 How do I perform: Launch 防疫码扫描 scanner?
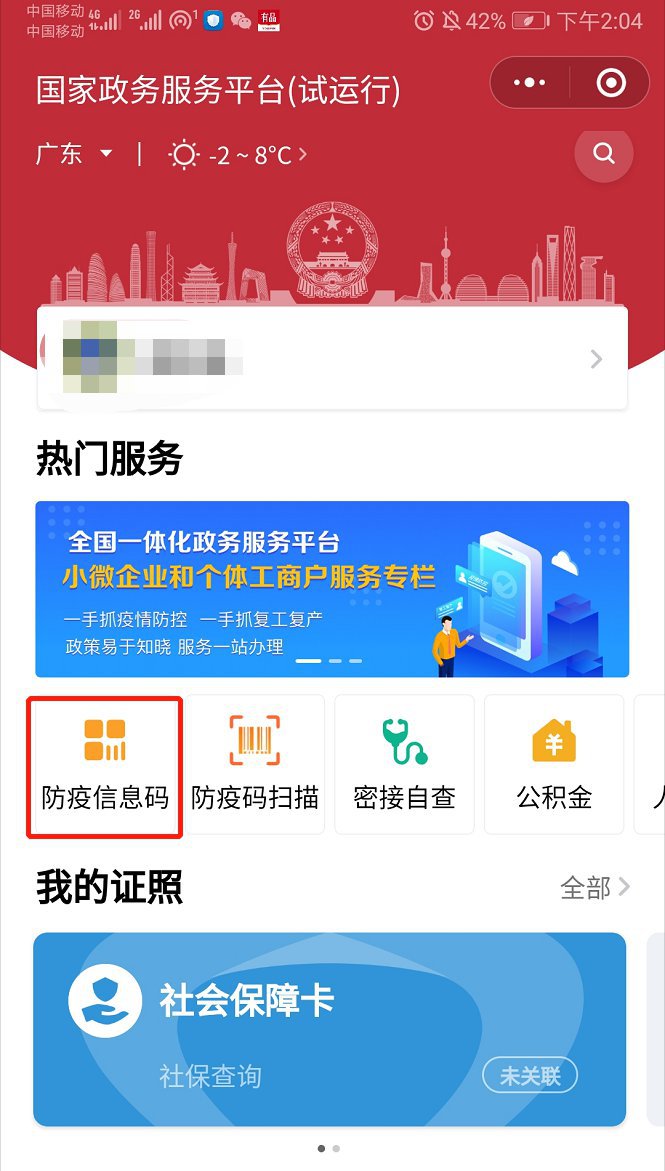click(x=255, y=766)
